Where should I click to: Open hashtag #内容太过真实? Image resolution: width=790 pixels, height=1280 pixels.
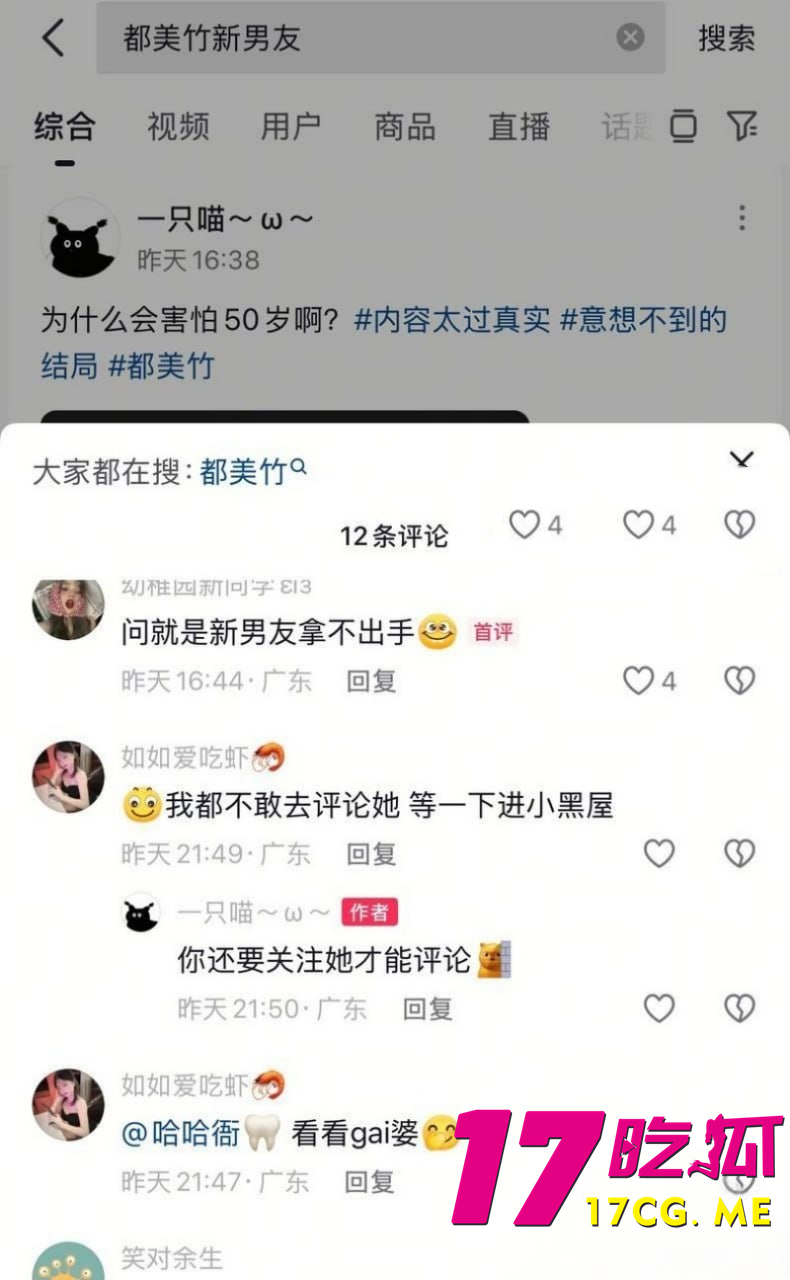[452, 320]
